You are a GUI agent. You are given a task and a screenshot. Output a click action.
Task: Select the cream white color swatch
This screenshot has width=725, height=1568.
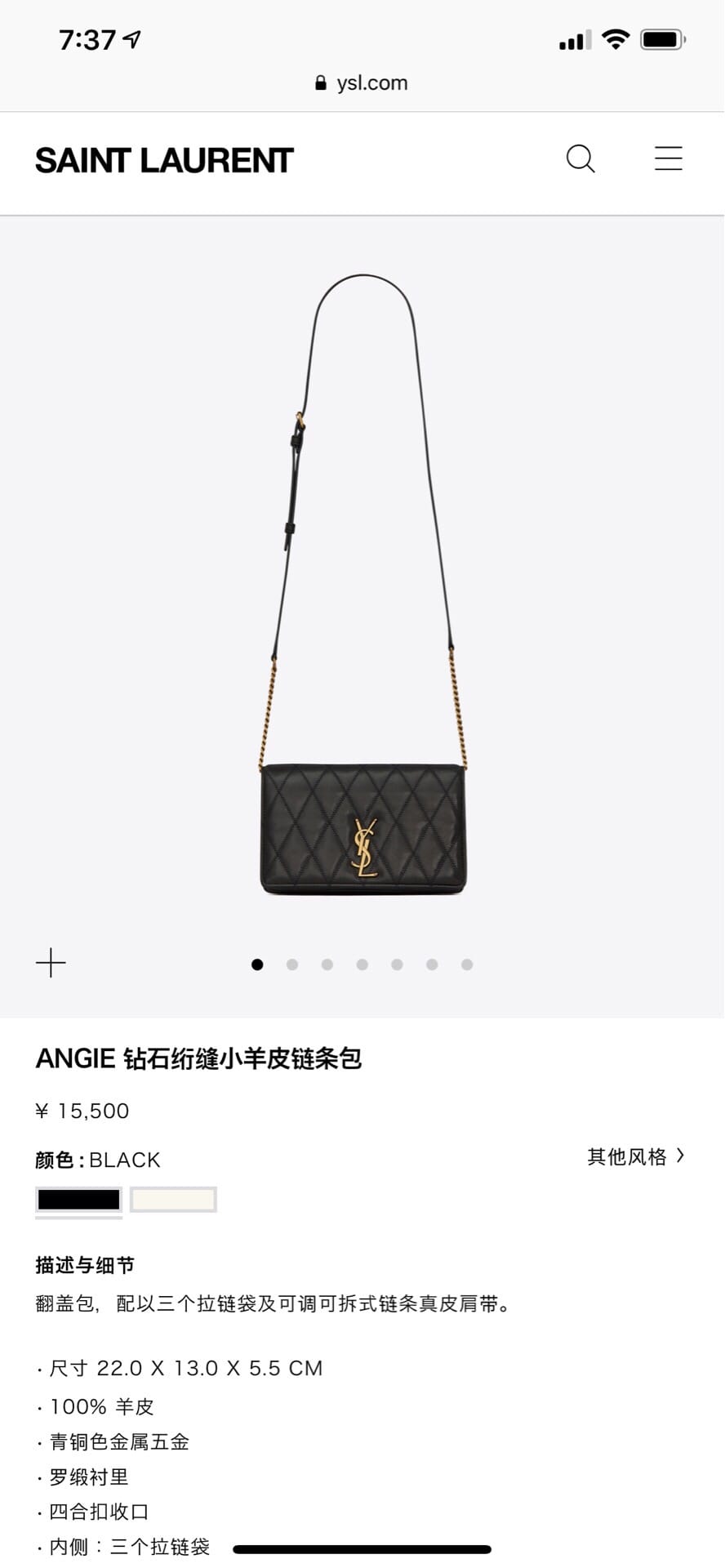173,1200
